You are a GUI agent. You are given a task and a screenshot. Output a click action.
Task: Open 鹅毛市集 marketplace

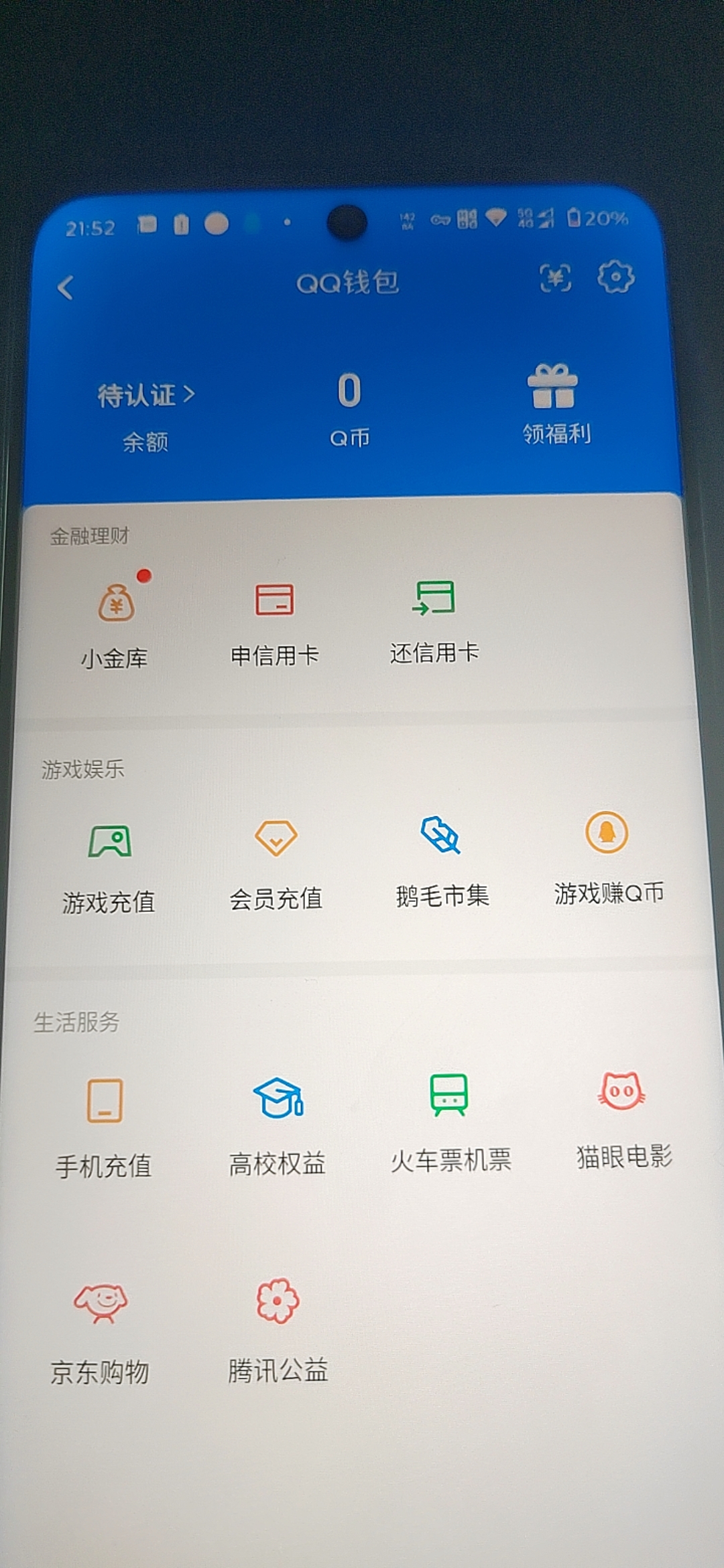tap(442, 860)
